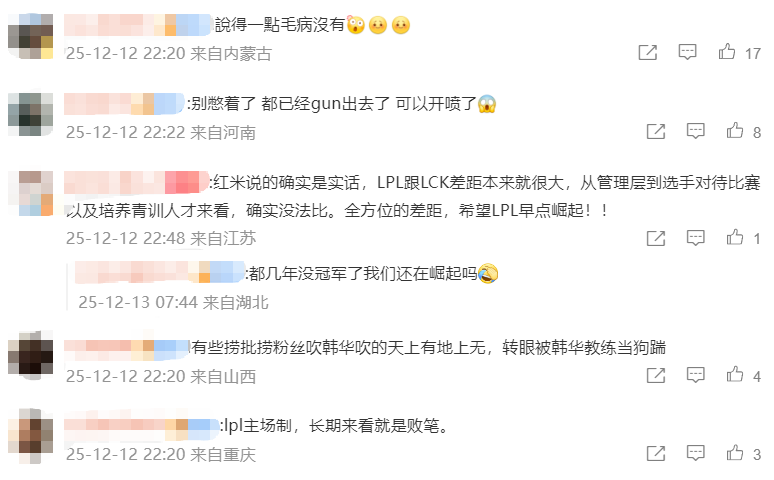Reply to the comment from 内蒙古
Screen dimensions: 774x480
(687, 53)
